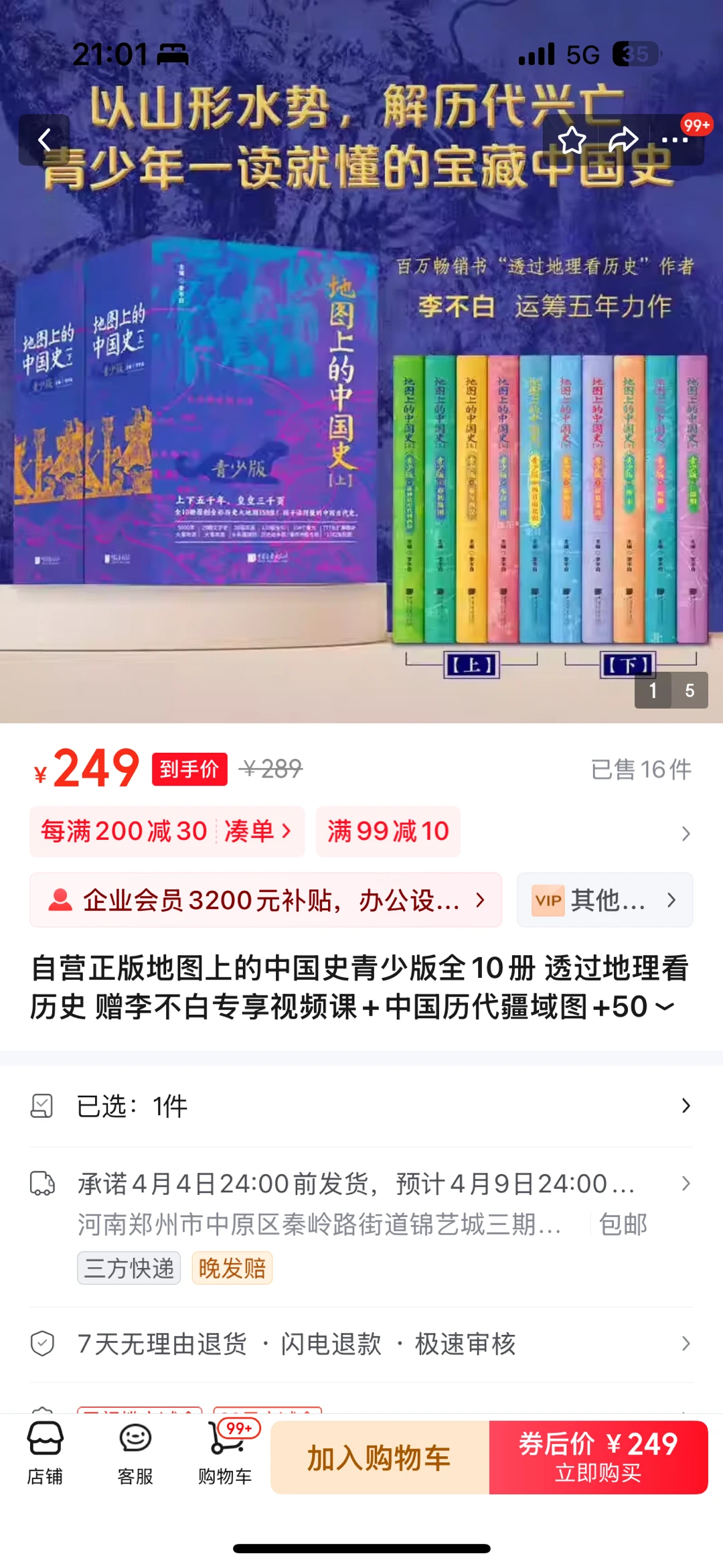Expand the full product title
723x1568 pixels.
tap(664, 1007)
